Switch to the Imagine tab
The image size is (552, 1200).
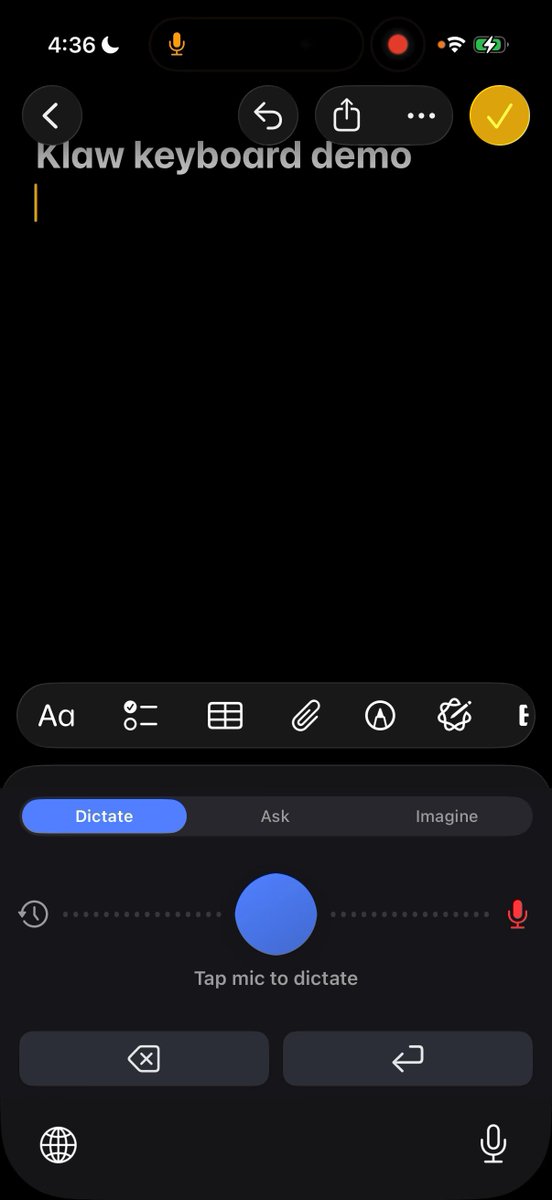[x=446, y=816]
